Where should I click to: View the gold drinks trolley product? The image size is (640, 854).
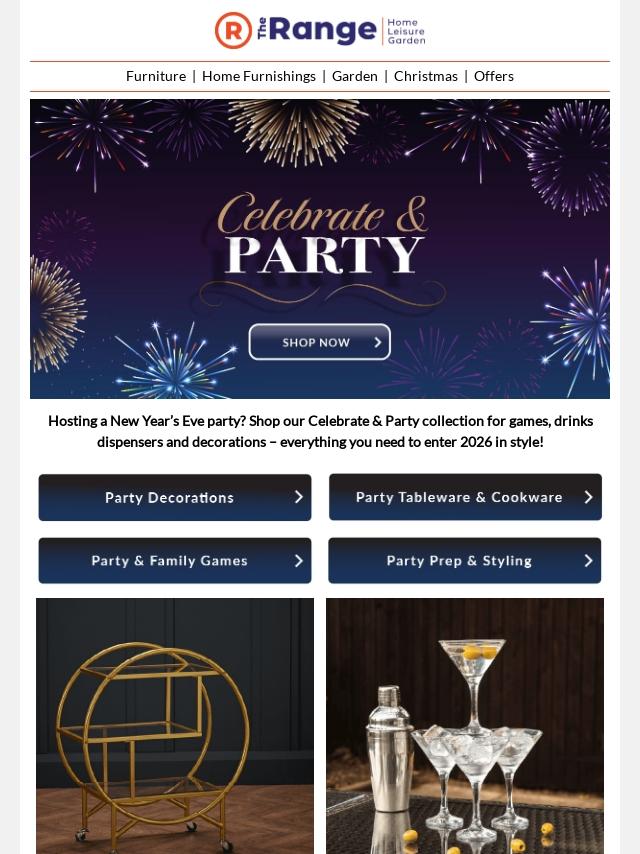coord(175,725)
